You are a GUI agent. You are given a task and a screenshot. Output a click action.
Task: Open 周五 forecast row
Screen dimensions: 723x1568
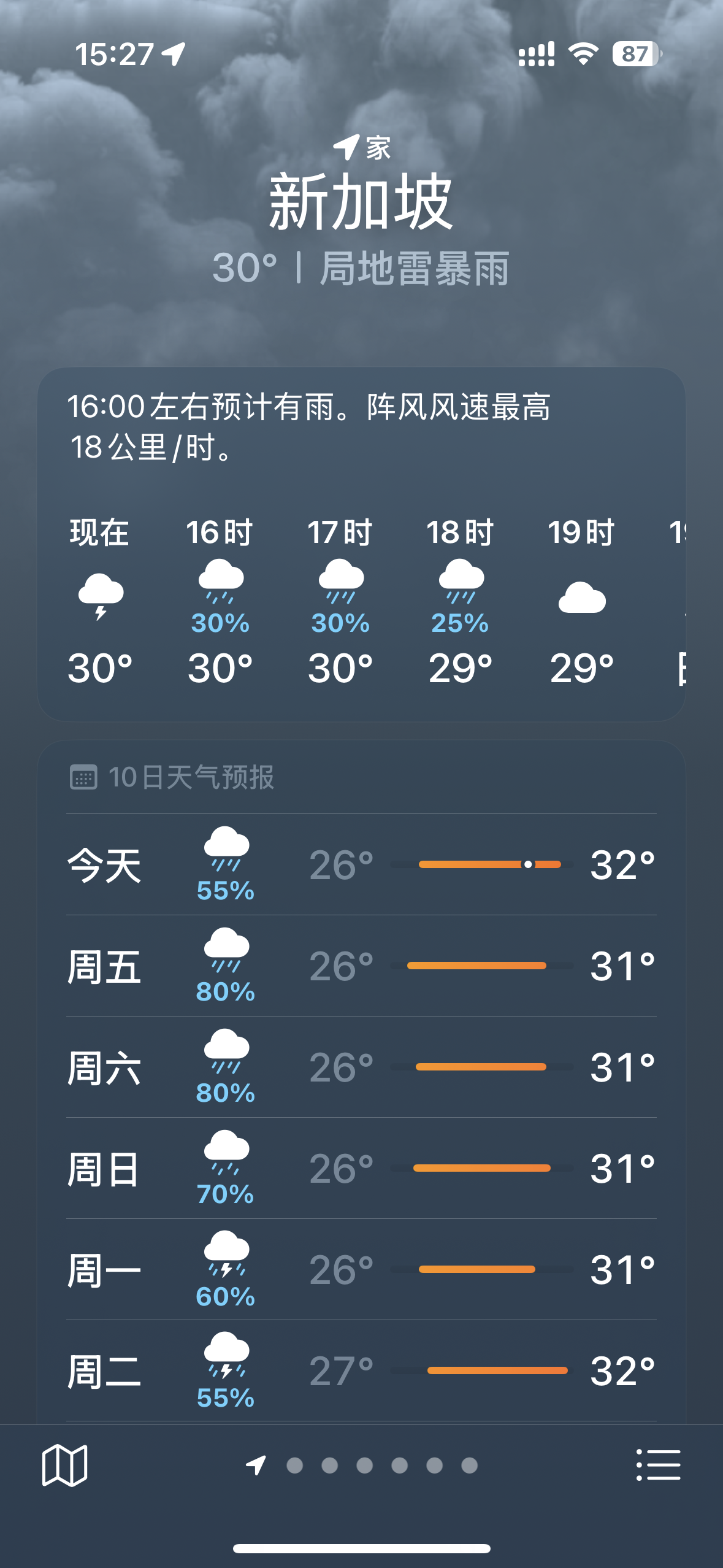click(x=361, y=966)
